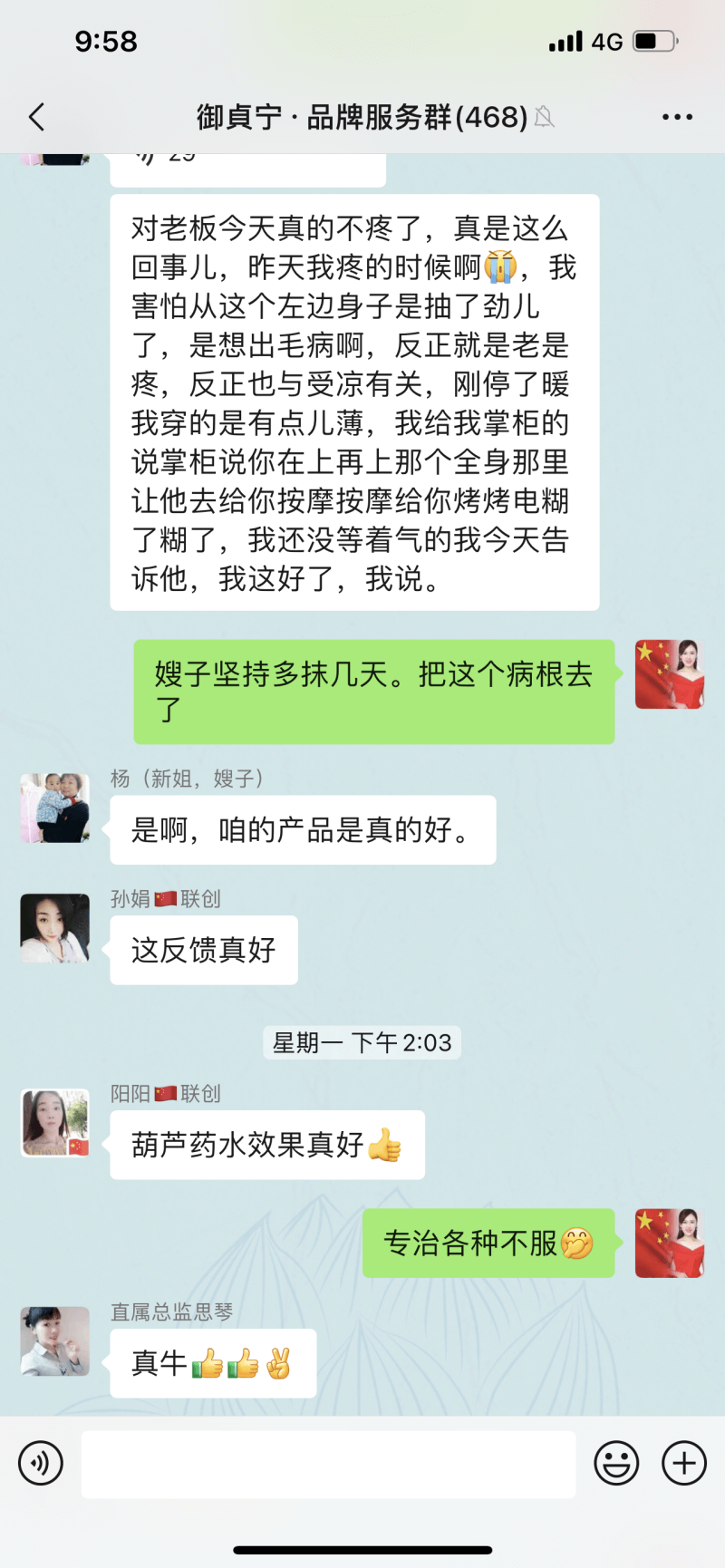View 孙娟联创's profile avatar
Viewport: 725px width, 1568px height.
(x=55, y=927)
